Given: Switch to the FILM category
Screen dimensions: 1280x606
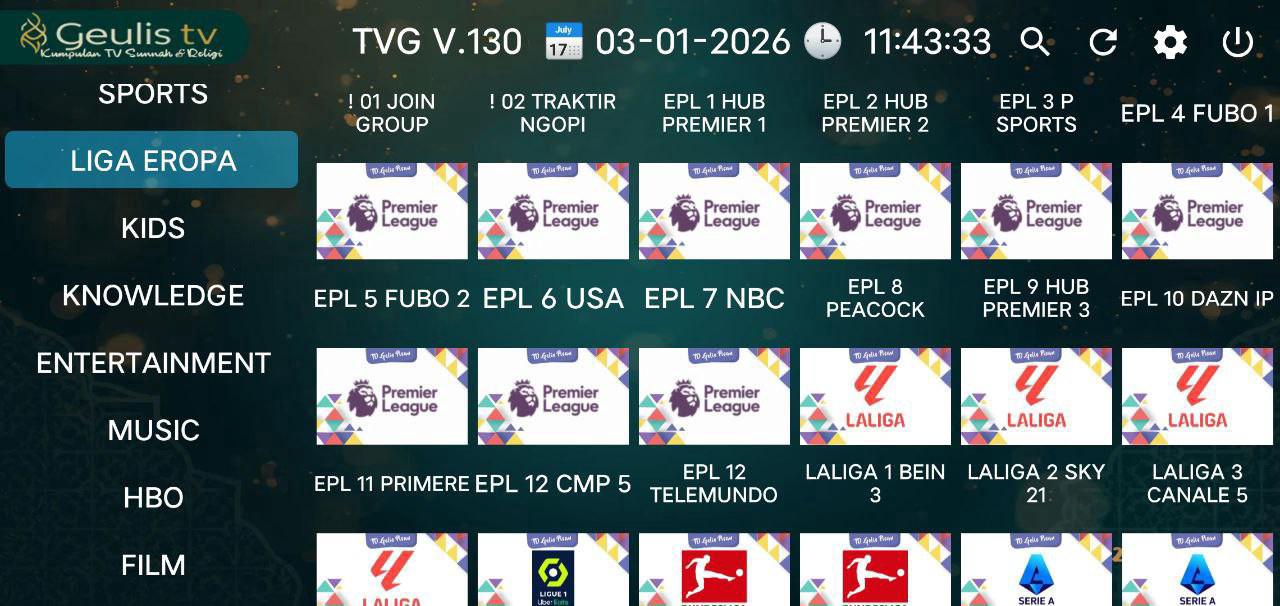Looking at the screenshot, I should coord(153,565).
